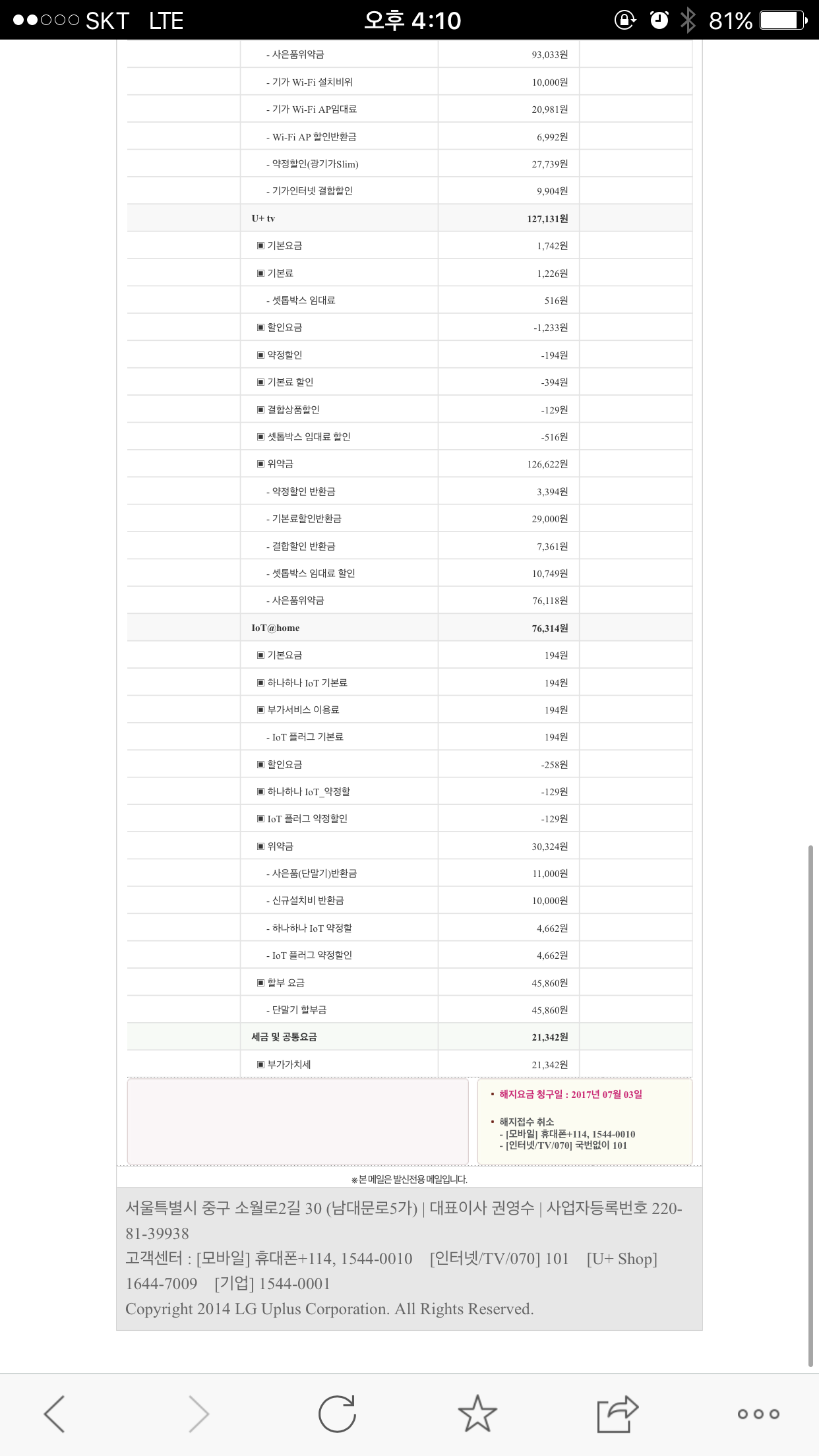Bookmark this page with the star
Image resolution: width=819 pixels, height=1456 pixels.
pyautogui.click(x=477, y=1414)
